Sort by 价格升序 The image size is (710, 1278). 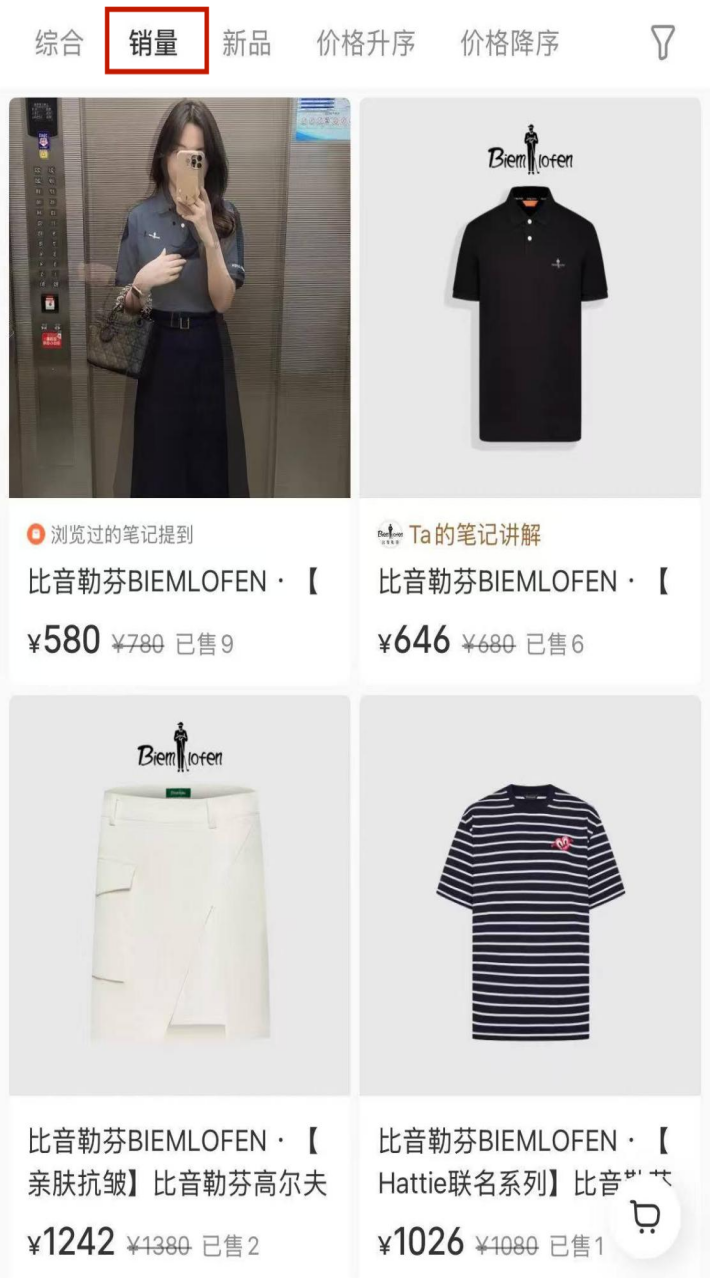pos(365,43)
